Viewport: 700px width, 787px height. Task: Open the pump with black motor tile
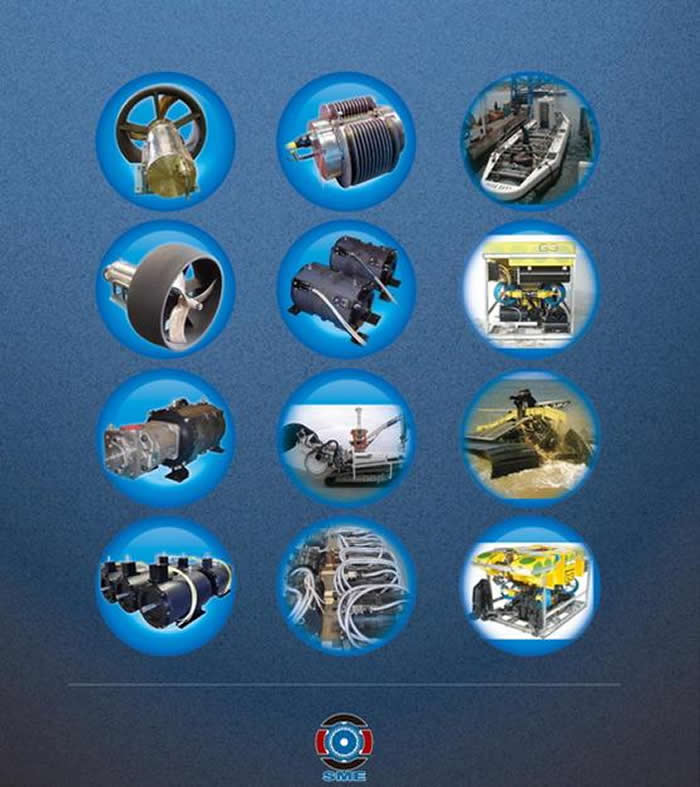165,438
